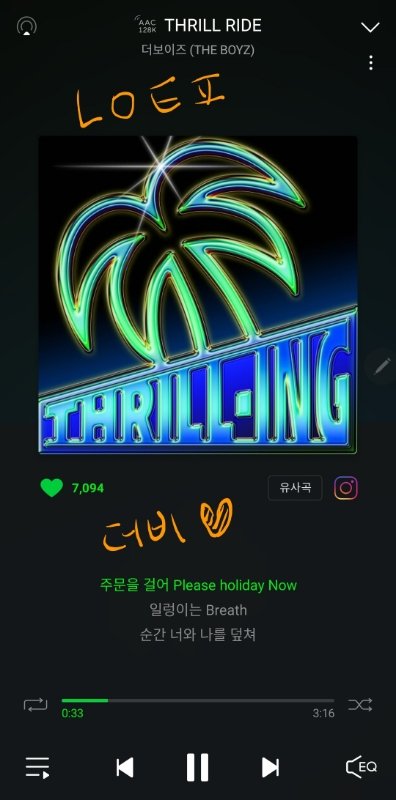
Task: Open full lyrics by tapping the lyric lines
Action: [x=198, y=610]
